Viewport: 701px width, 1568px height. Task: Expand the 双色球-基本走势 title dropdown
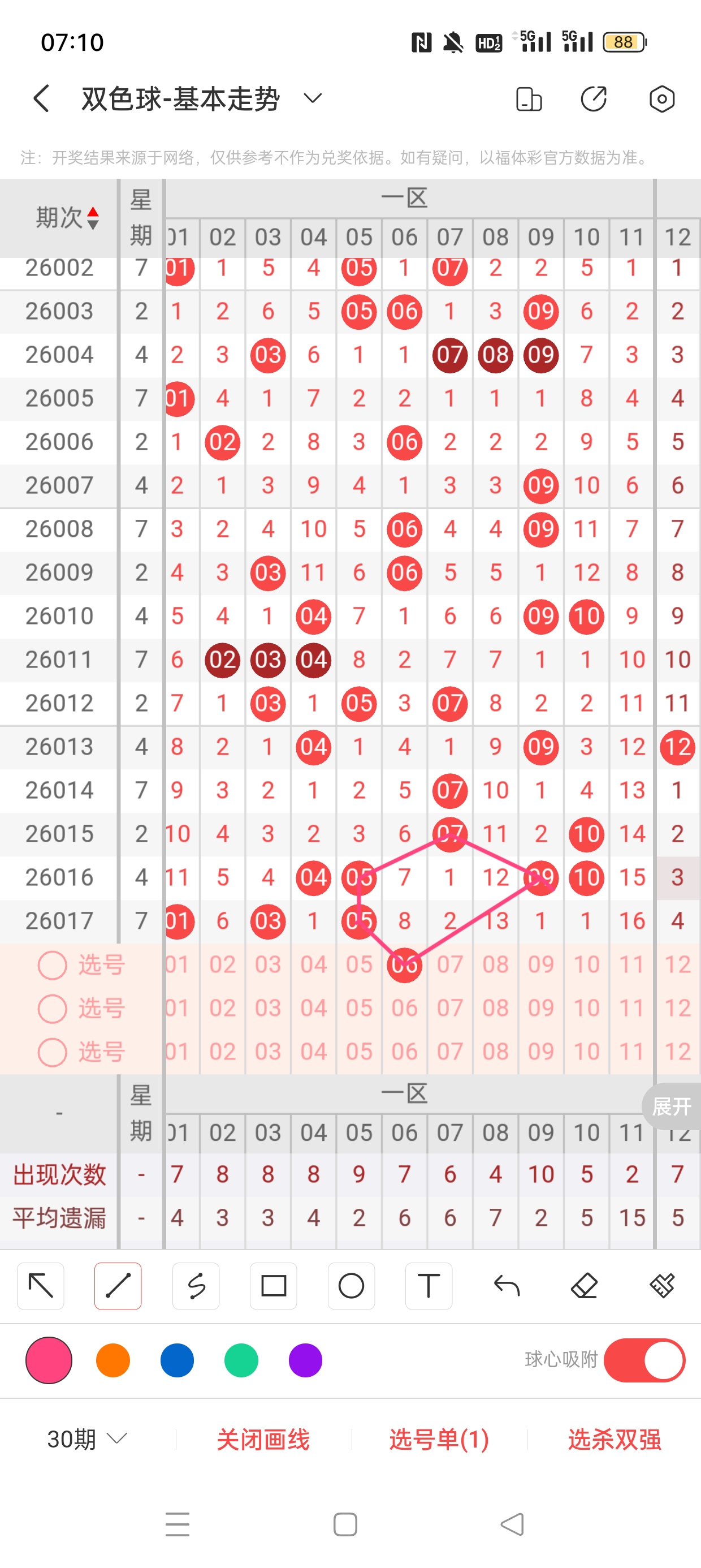[x=312, y=98]
